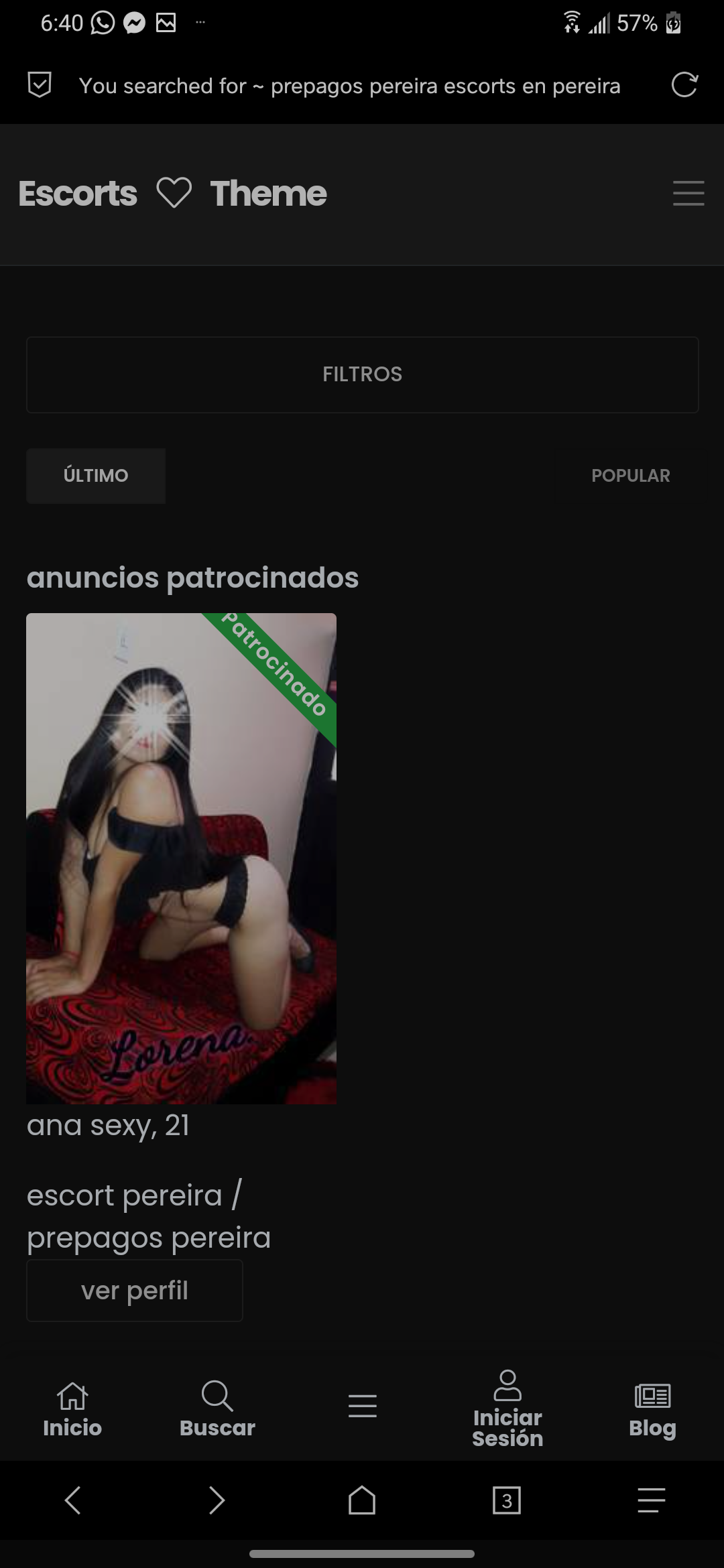Image resolution: width=724 pixels, height=1568 pixels.
Task: Expand the FILTROS panel
Action: (x=362, y=375)
